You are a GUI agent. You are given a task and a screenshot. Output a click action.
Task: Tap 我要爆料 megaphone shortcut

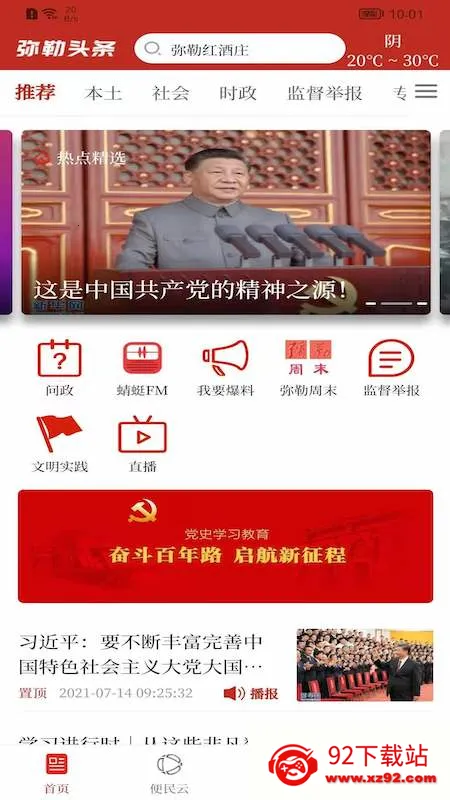226,368
